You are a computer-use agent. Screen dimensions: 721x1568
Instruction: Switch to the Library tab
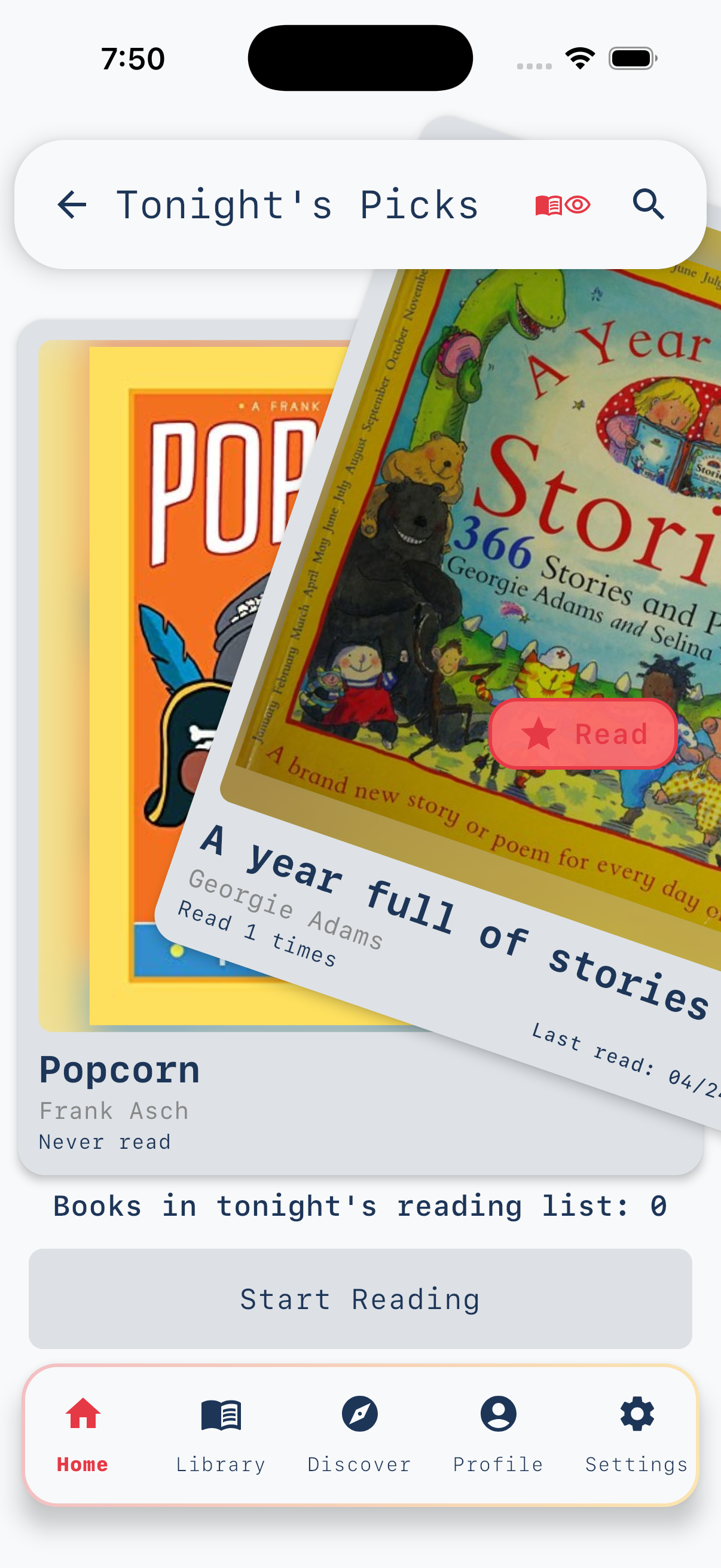(221, 1433)
